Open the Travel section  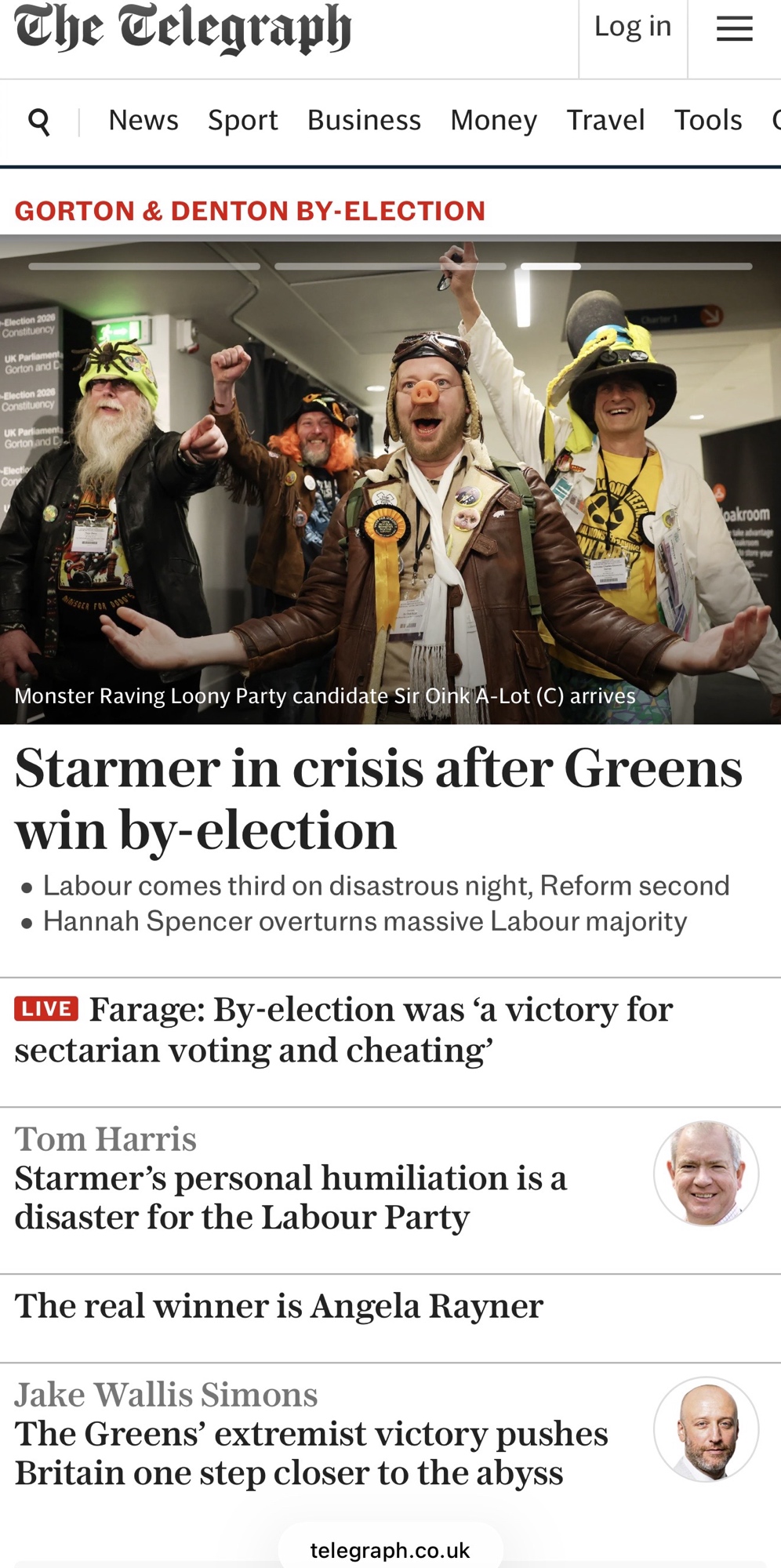coord(605,121)
